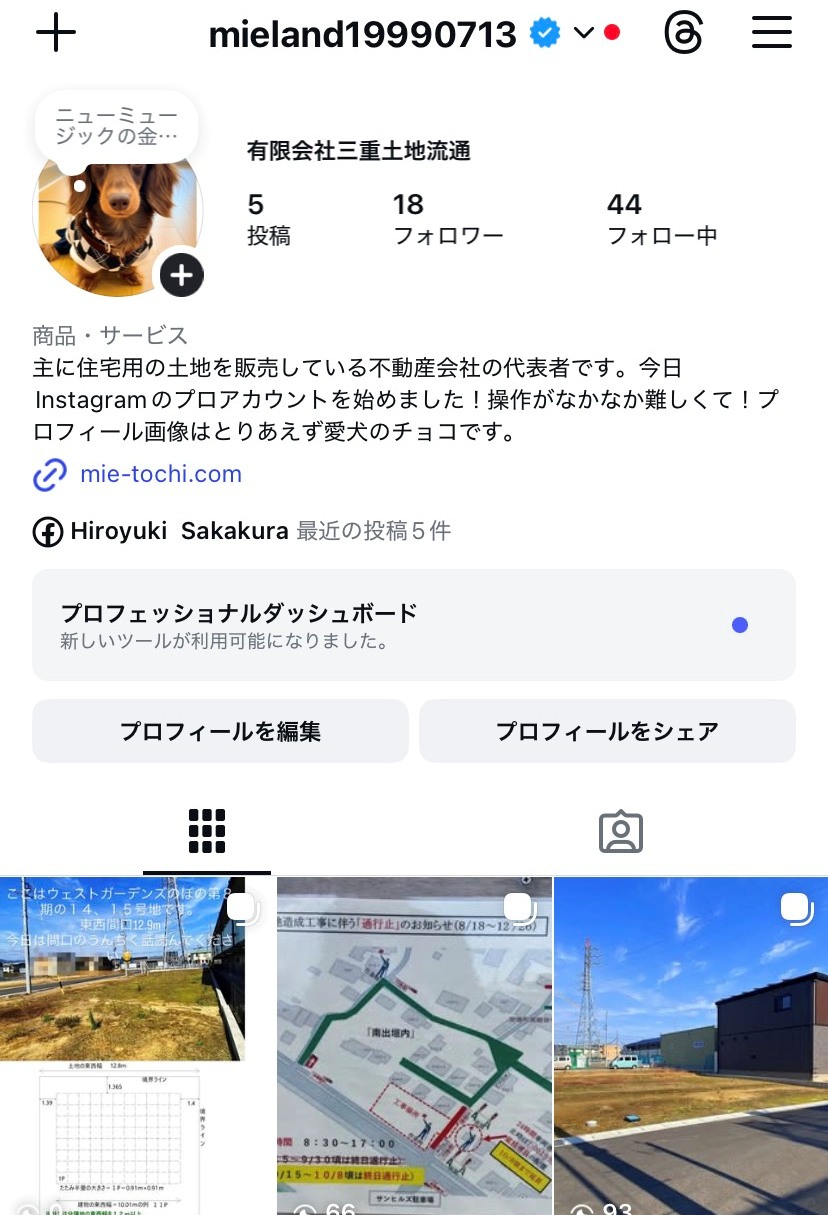Open the mie-tochi.com link
Viewport: 828px width, 1215px height.
tap(160, 474)
